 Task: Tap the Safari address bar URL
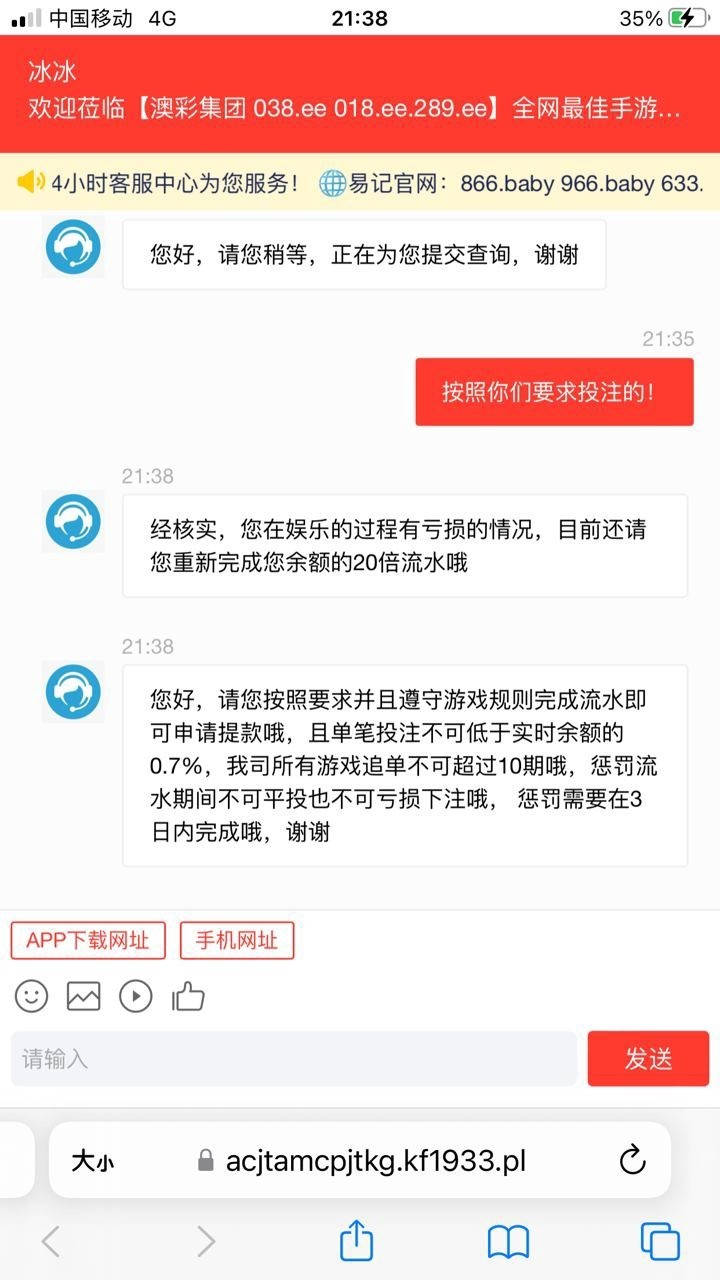pos(375,1161)
